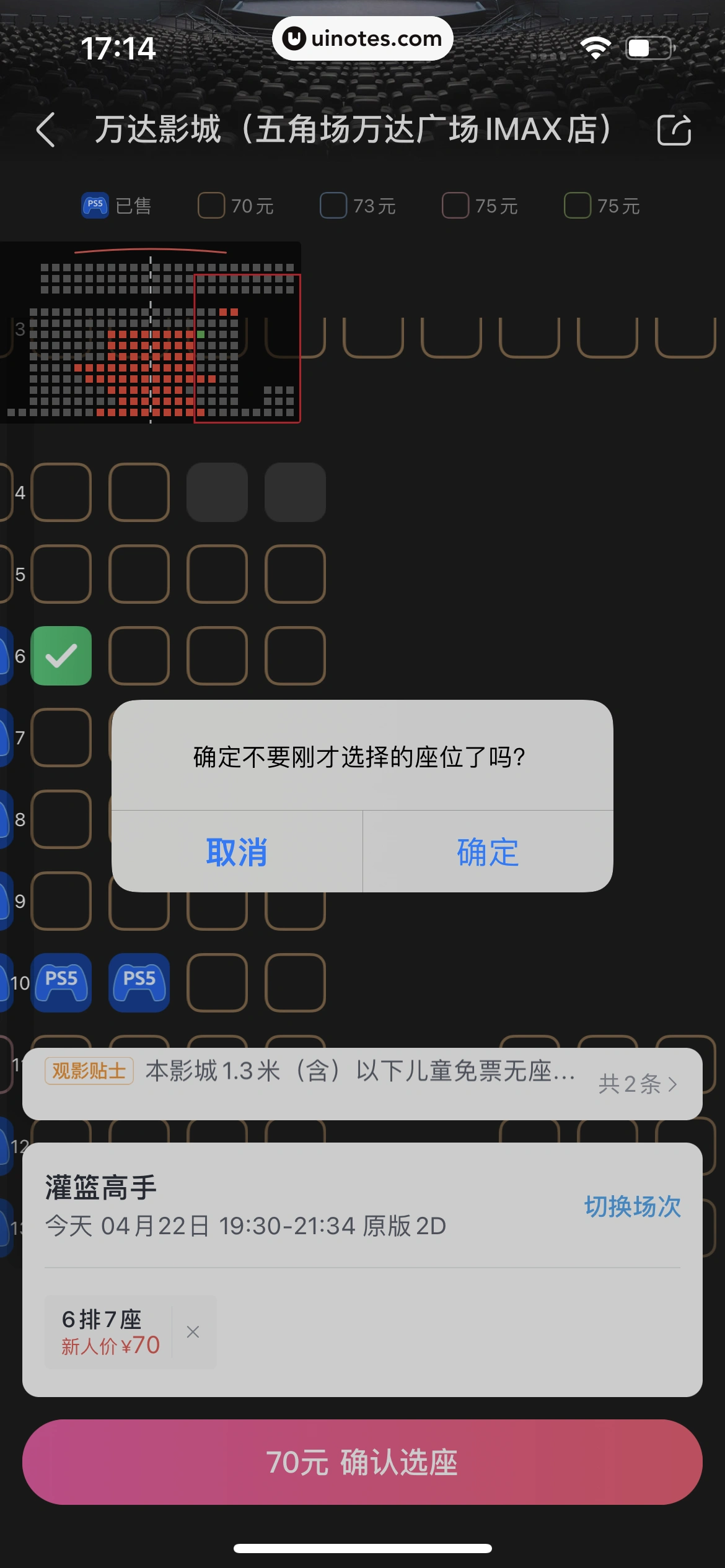Tap 取消 in the confirmation dialog
725x1568 pixels.
237,852
